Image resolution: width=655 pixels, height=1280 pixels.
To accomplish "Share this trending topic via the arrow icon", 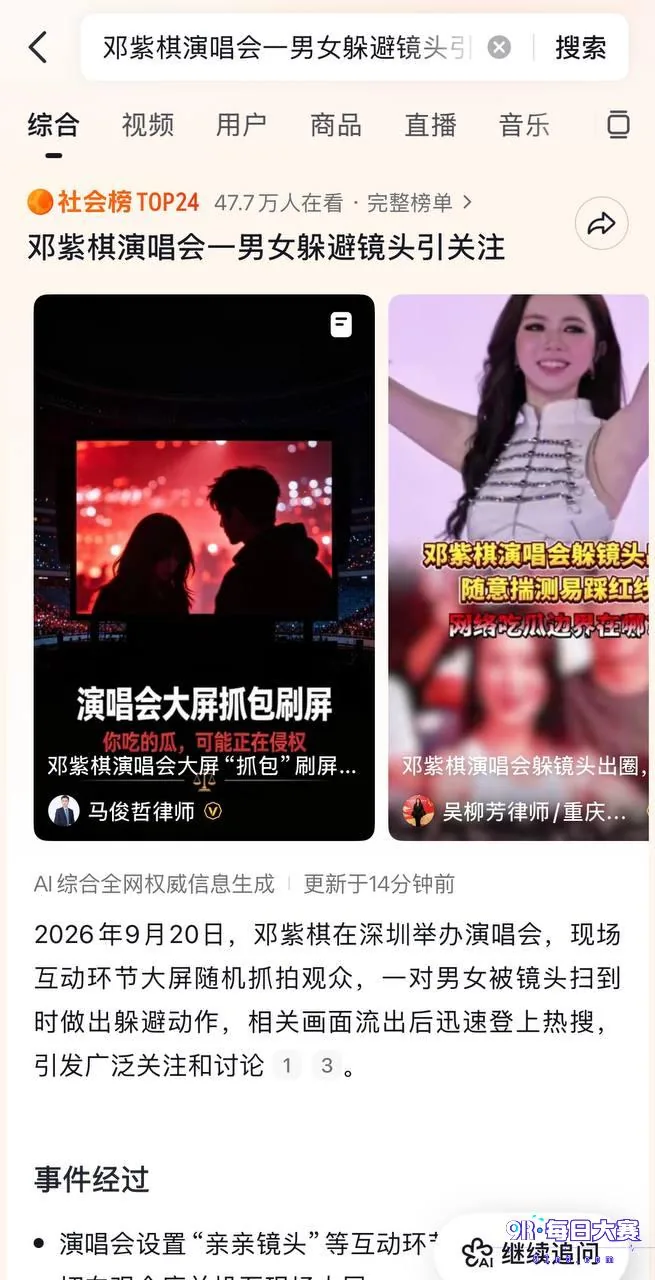I will pos(602,224).
